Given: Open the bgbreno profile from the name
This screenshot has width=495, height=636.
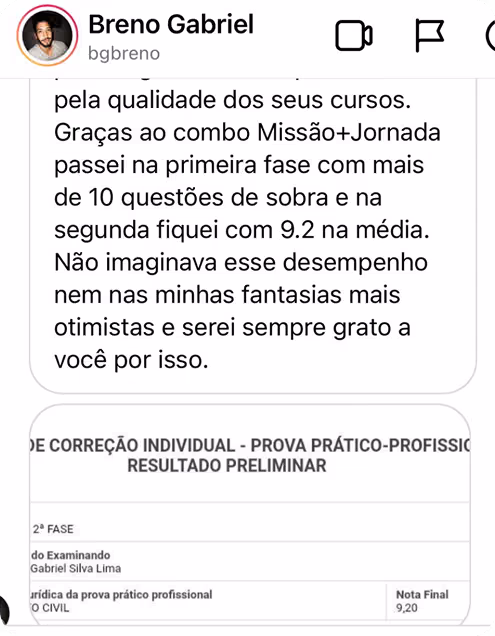Looking at the screenshot, I should click(x=171, y=24).
